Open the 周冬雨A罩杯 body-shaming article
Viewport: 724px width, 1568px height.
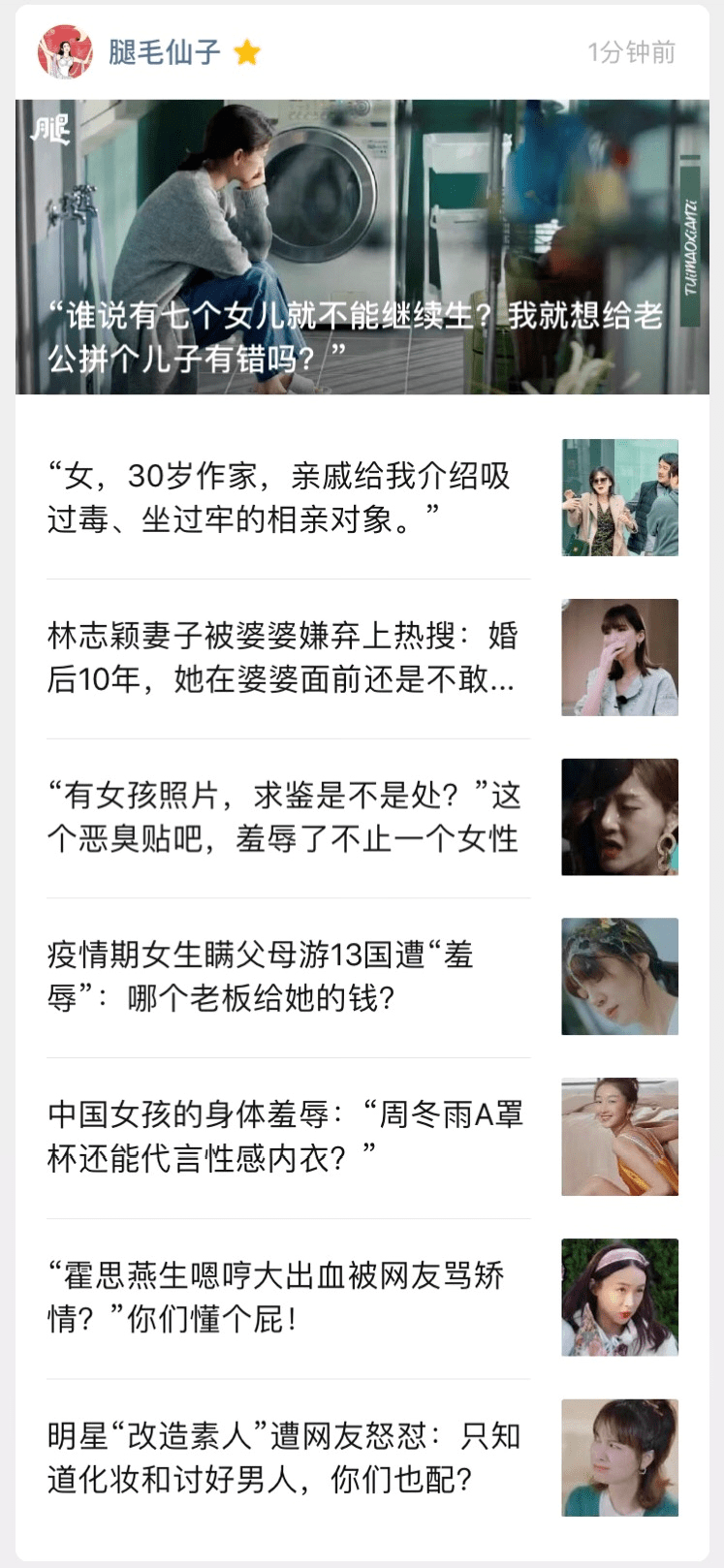(362, 1137)
